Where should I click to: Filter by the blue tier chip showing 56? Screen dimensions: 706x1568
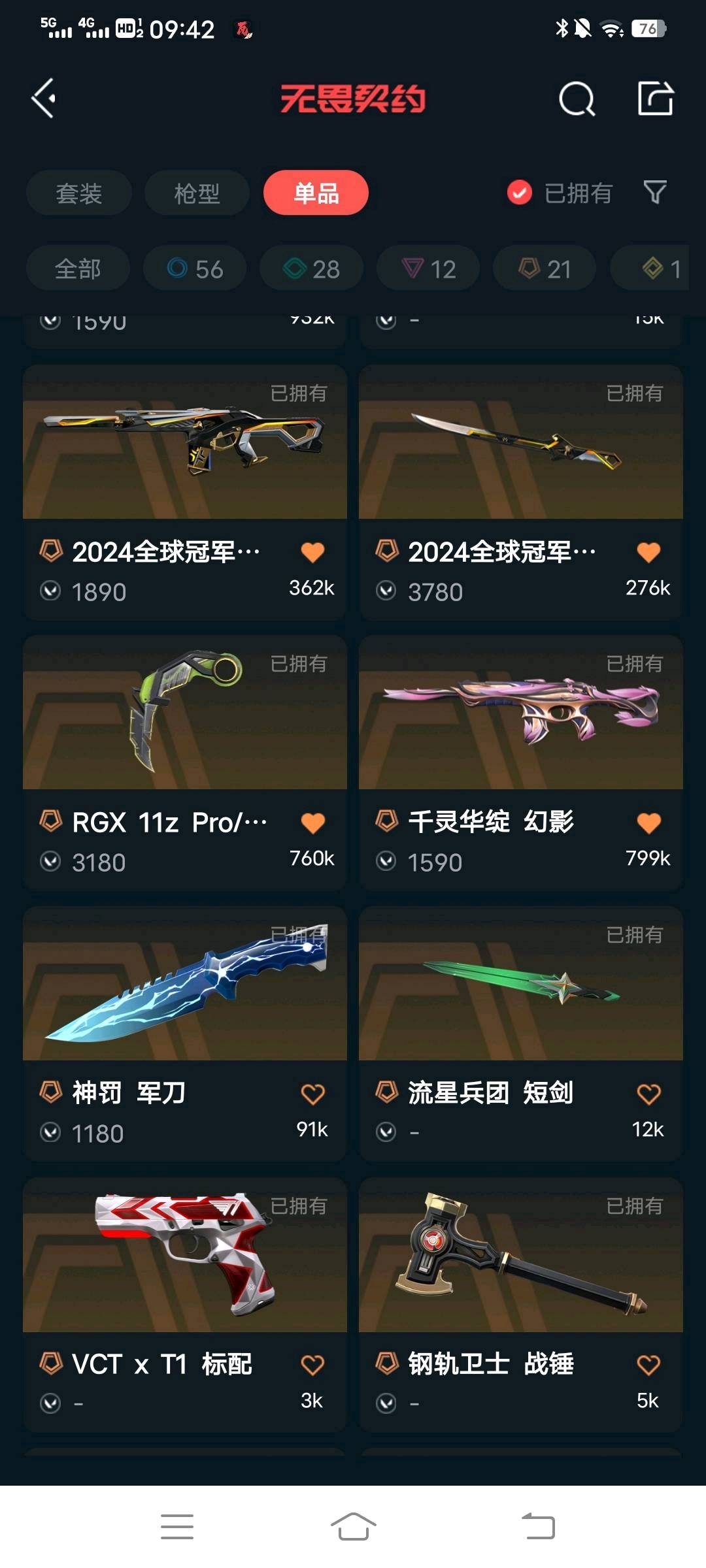195,269
